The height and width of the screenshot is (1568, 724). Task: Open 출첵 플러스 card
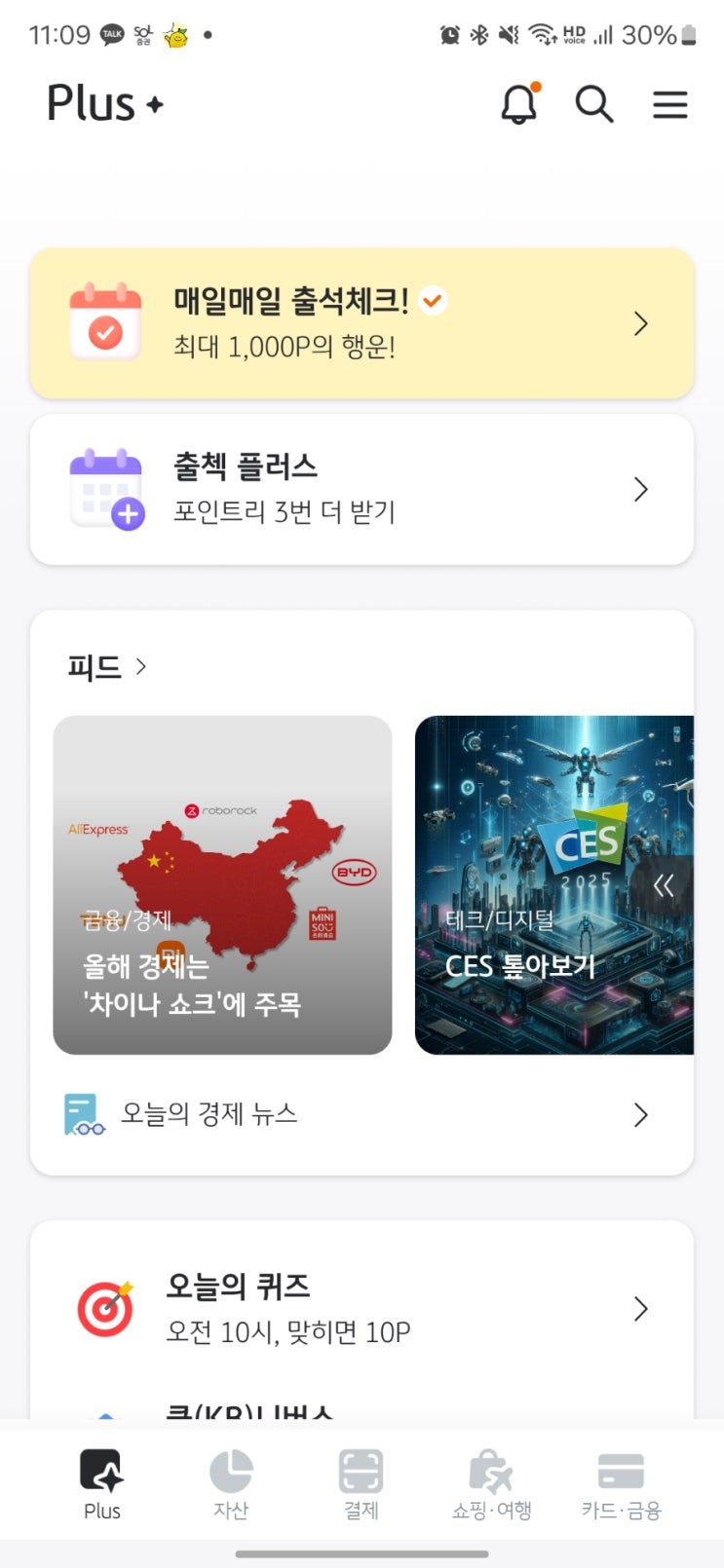click(362, 489)
